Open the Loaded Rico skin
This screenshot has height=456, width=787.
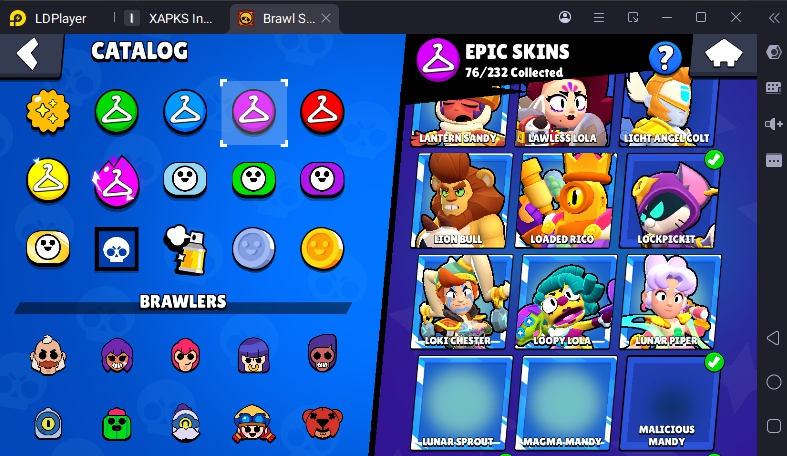point(567,200)
